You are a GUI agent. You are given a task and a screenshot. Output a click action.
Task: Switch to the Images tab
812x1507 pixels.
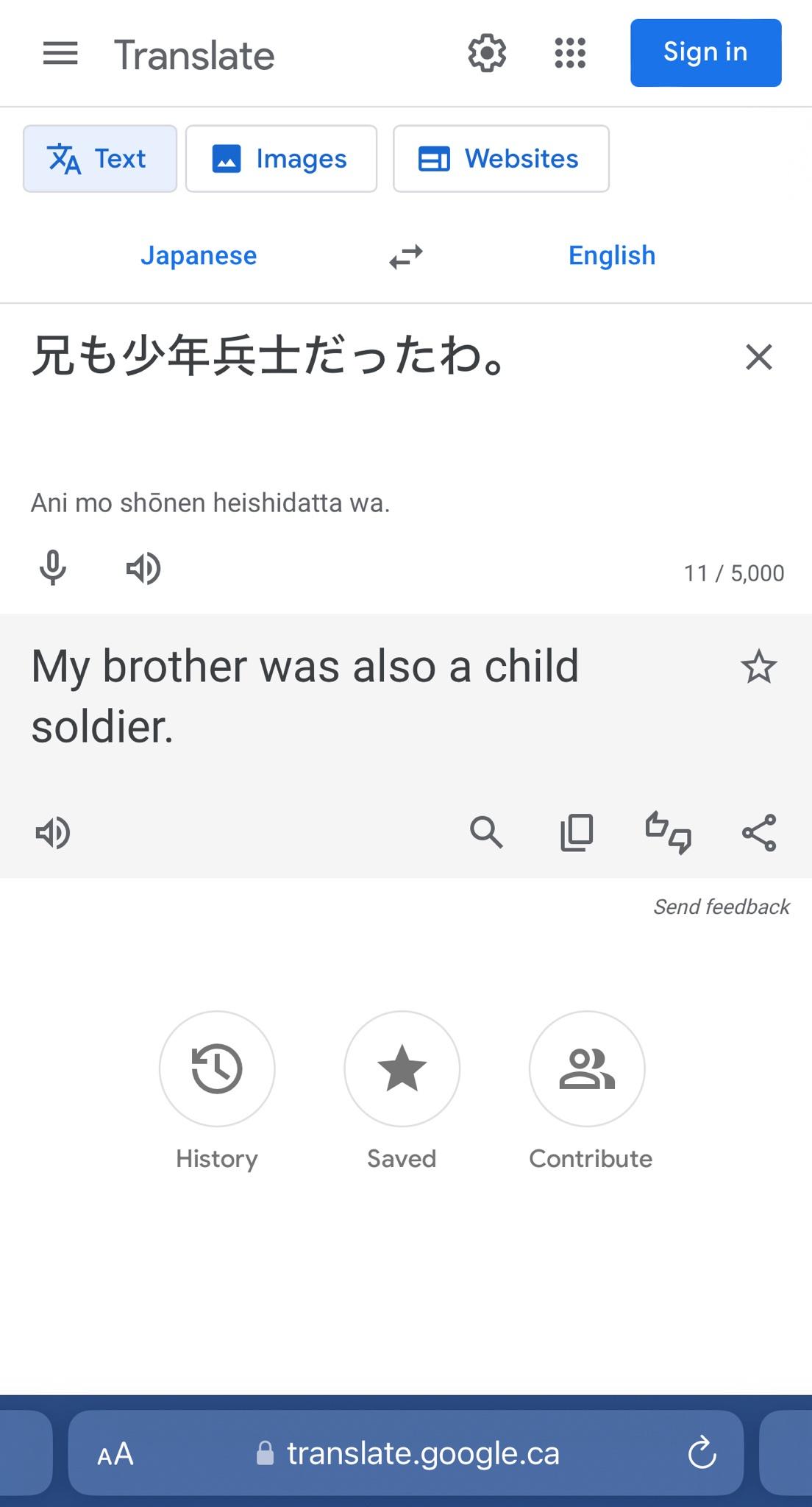pos(281,159)
